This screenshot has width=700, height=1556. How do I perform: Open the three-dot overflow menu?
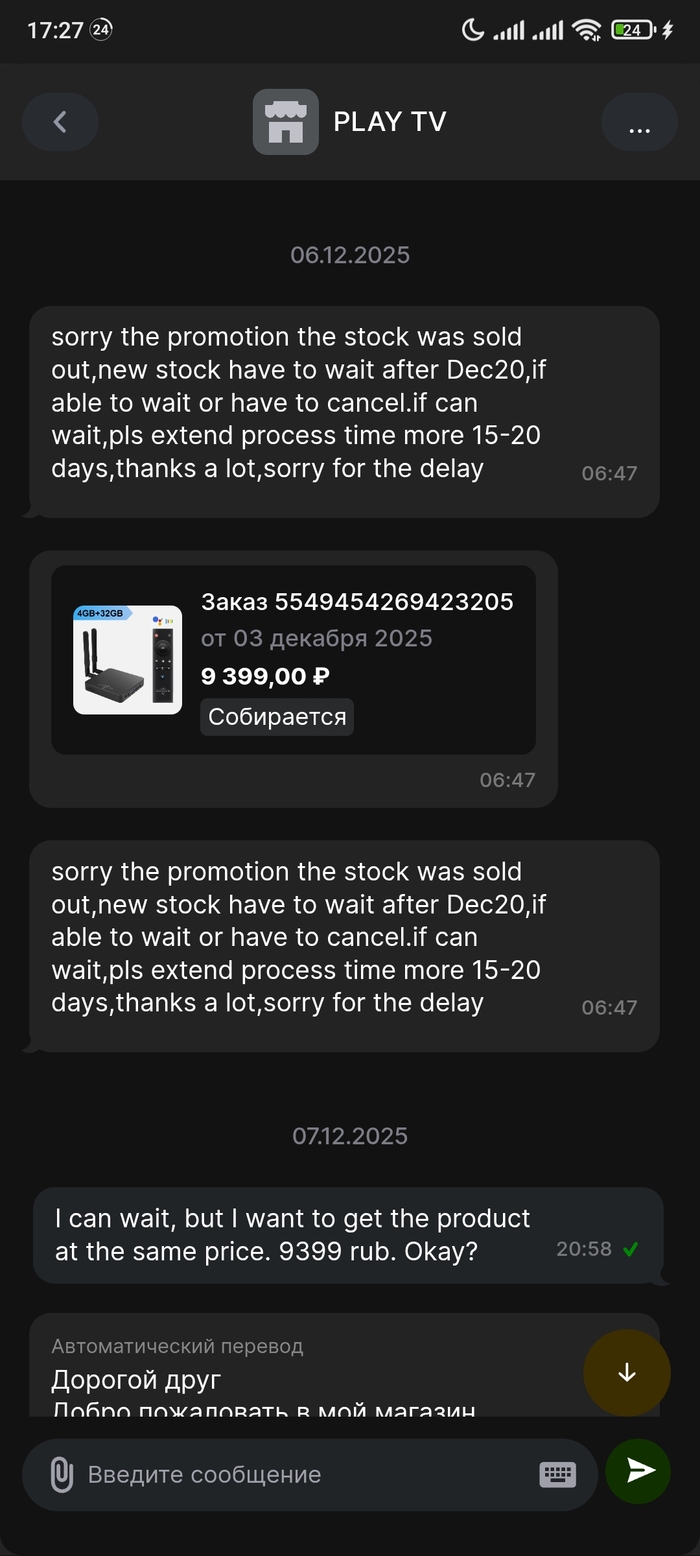639,122
